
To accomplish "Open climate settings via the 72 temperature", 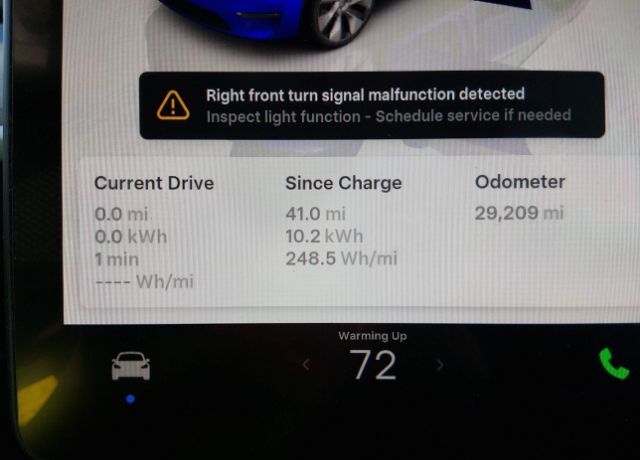I will tap(373, 366).
